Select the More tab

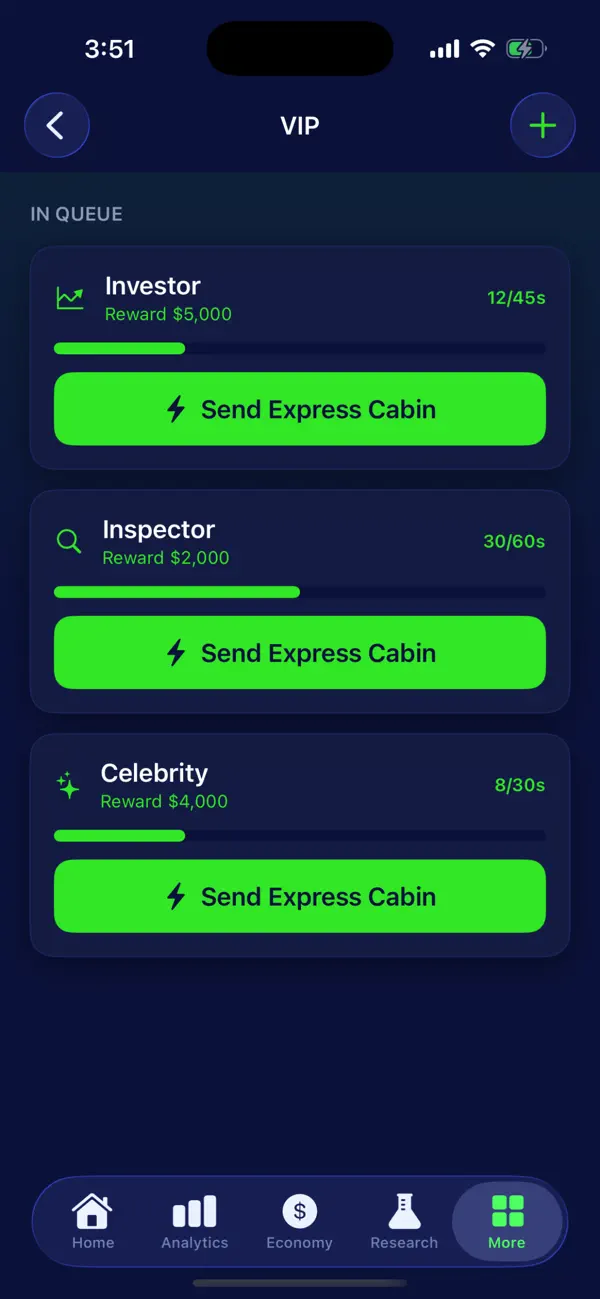point(507,1221)
